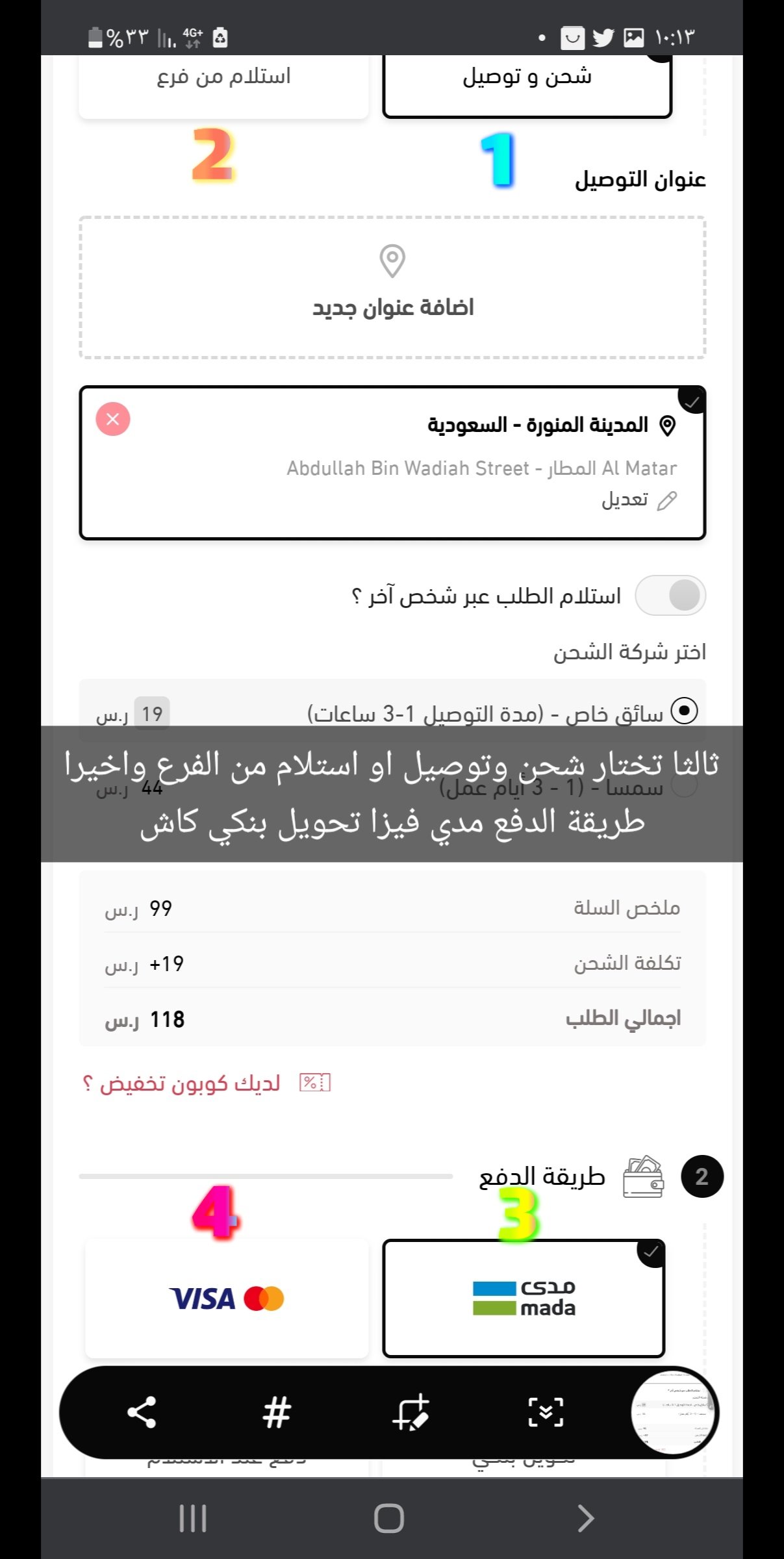The image size is (784, 1559).
Task: Crop and edit the screenshot
Action: (411, 1412)
